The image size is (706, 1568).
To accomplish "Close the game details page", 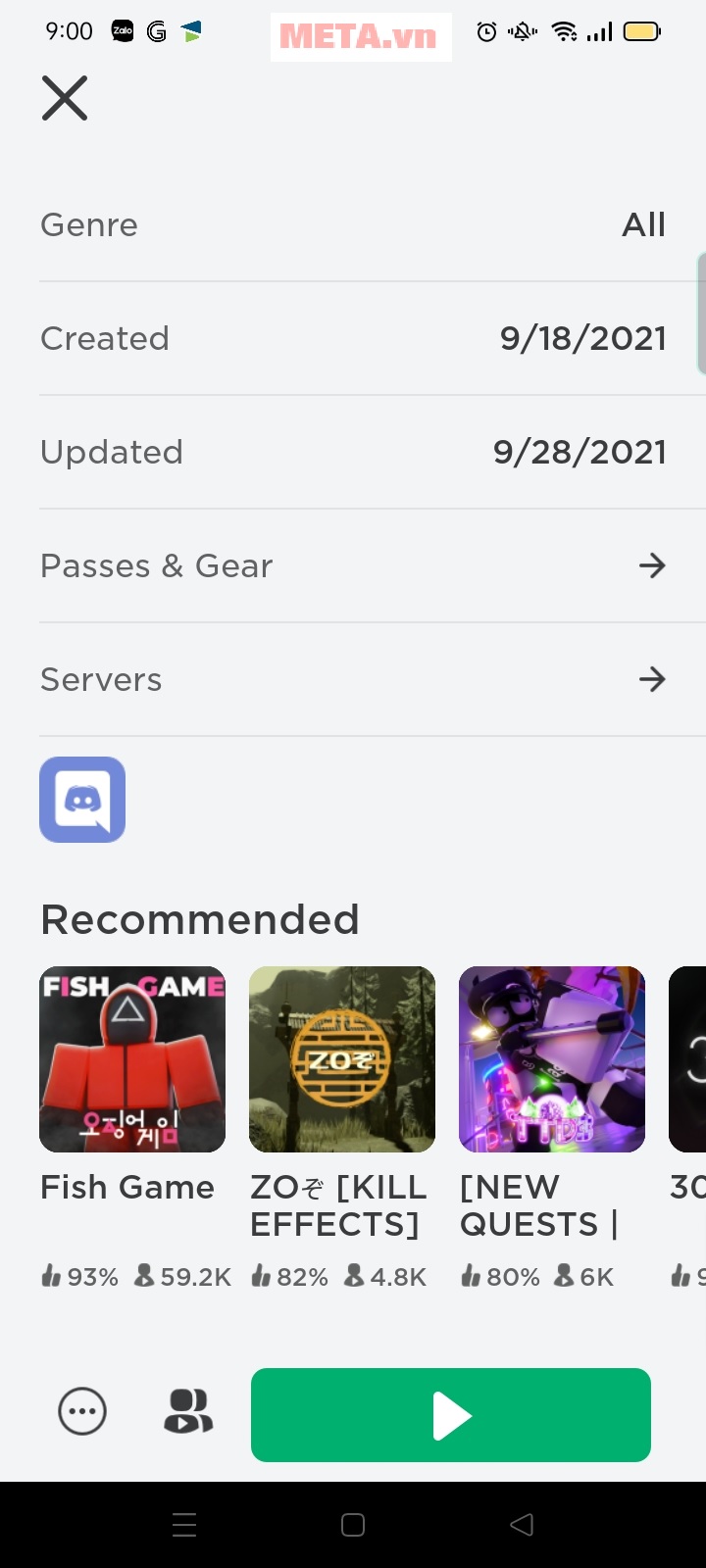I will pyautogui.click(x=65, y=98).
